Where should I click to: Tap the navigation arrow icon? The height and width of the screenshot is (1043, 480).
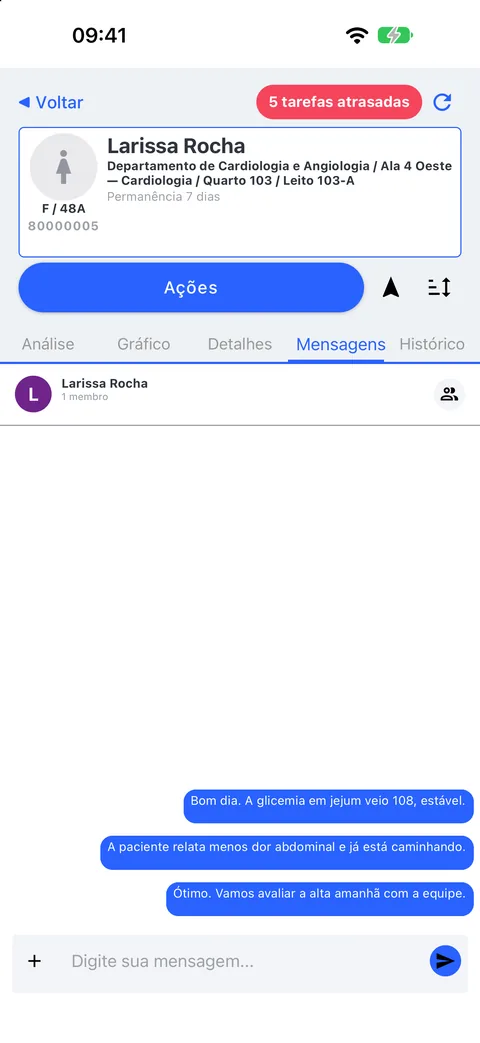(x=391, y=287)
